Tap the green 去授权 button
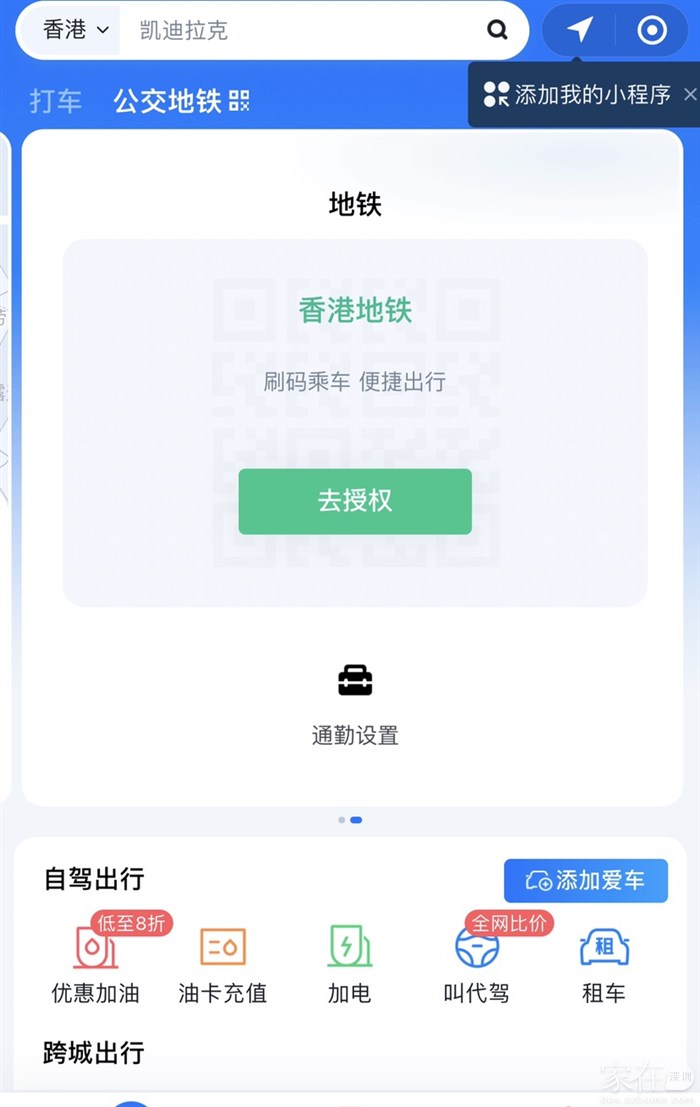Image resolution: width=700 pixels, height=1107 pixels. pos(354,501)
